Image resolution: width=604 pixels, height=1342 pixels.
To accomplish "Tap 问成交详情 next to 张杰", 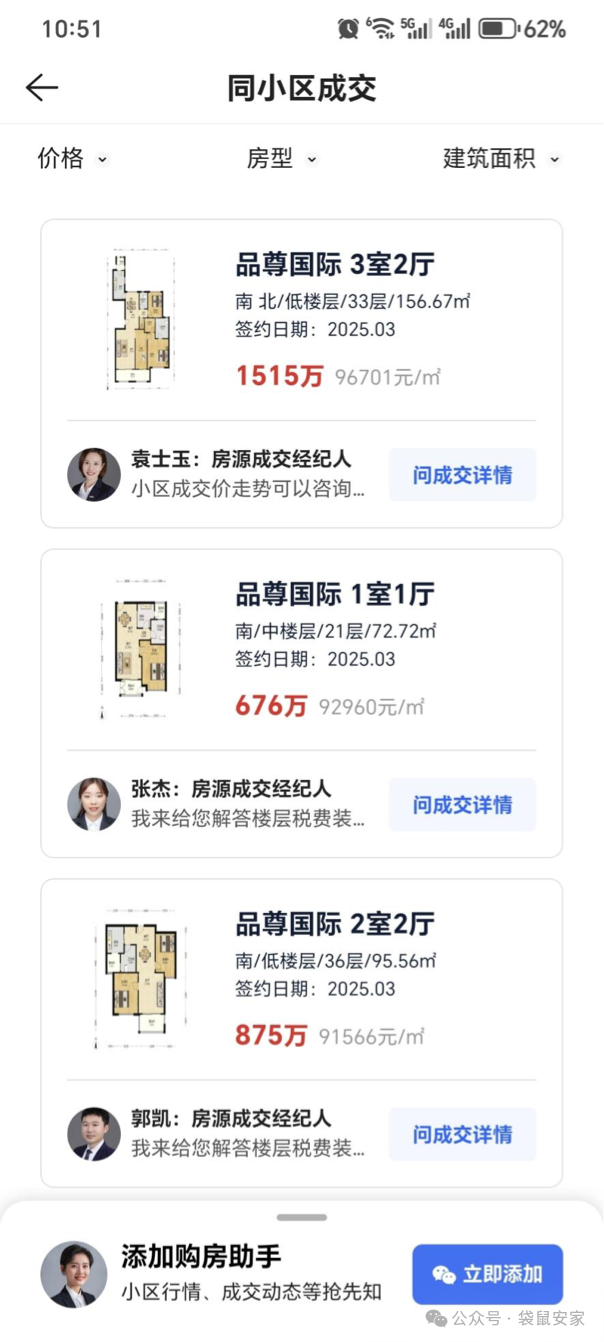I will click(x=462, y=805).
